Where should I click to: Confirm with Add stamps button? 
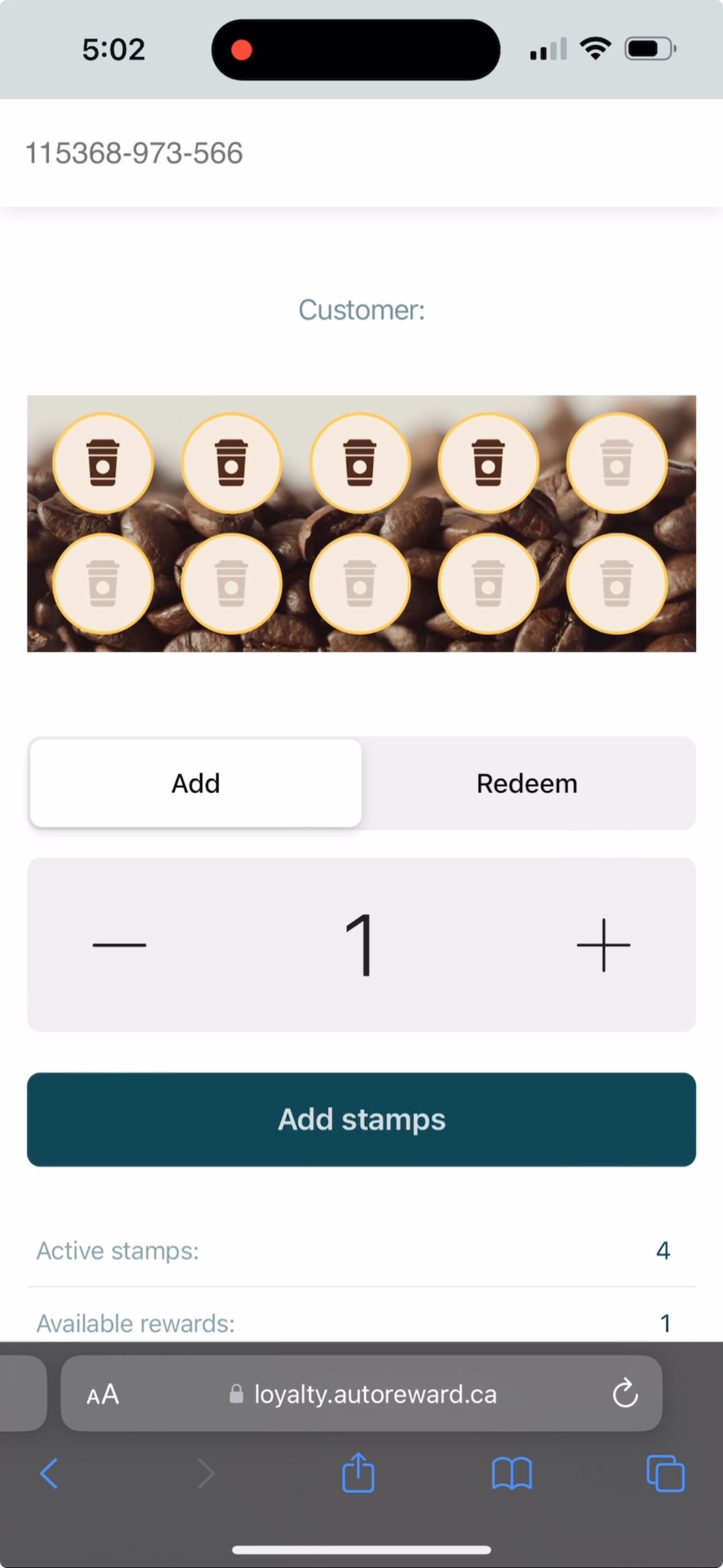pos(361,1119)
